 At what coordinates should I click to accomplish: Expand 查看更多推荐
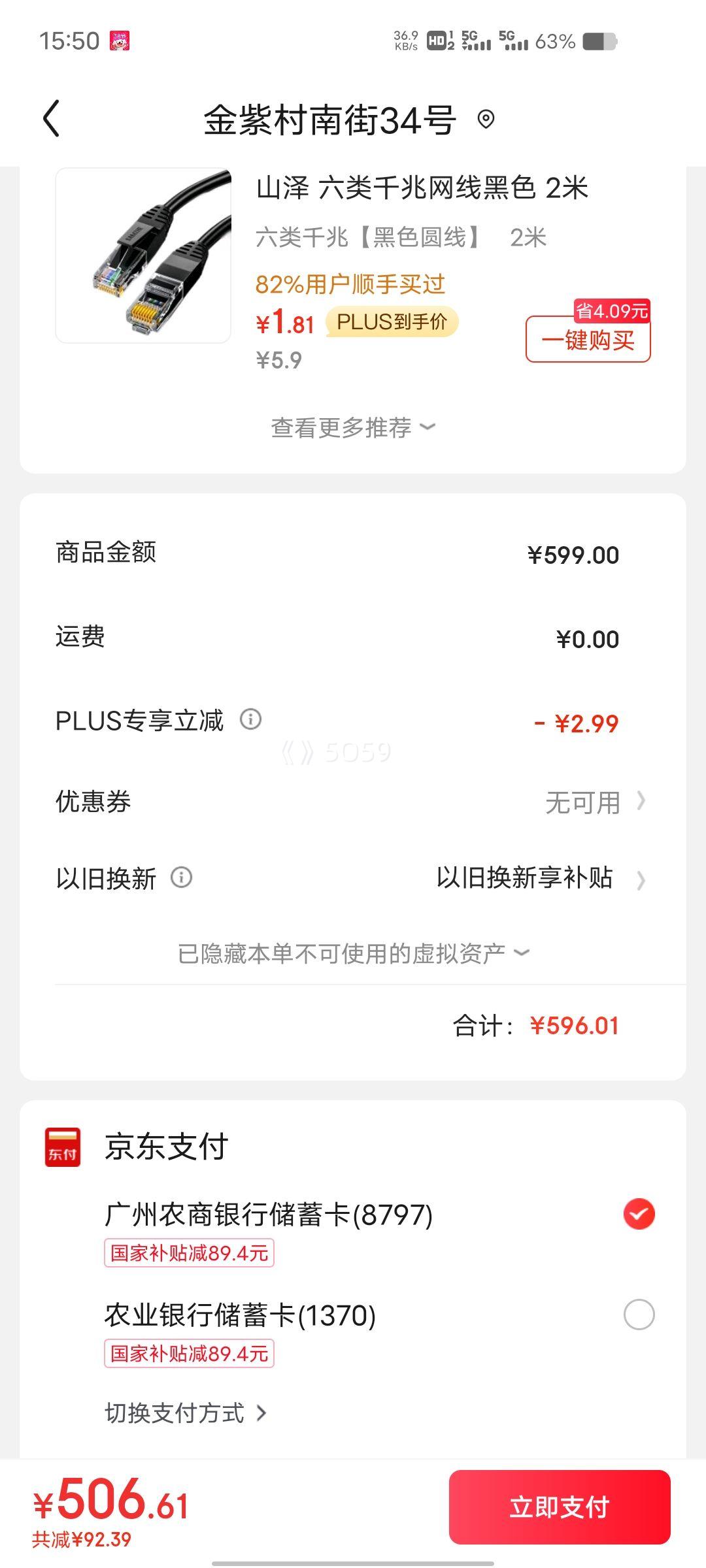(353, 428)
